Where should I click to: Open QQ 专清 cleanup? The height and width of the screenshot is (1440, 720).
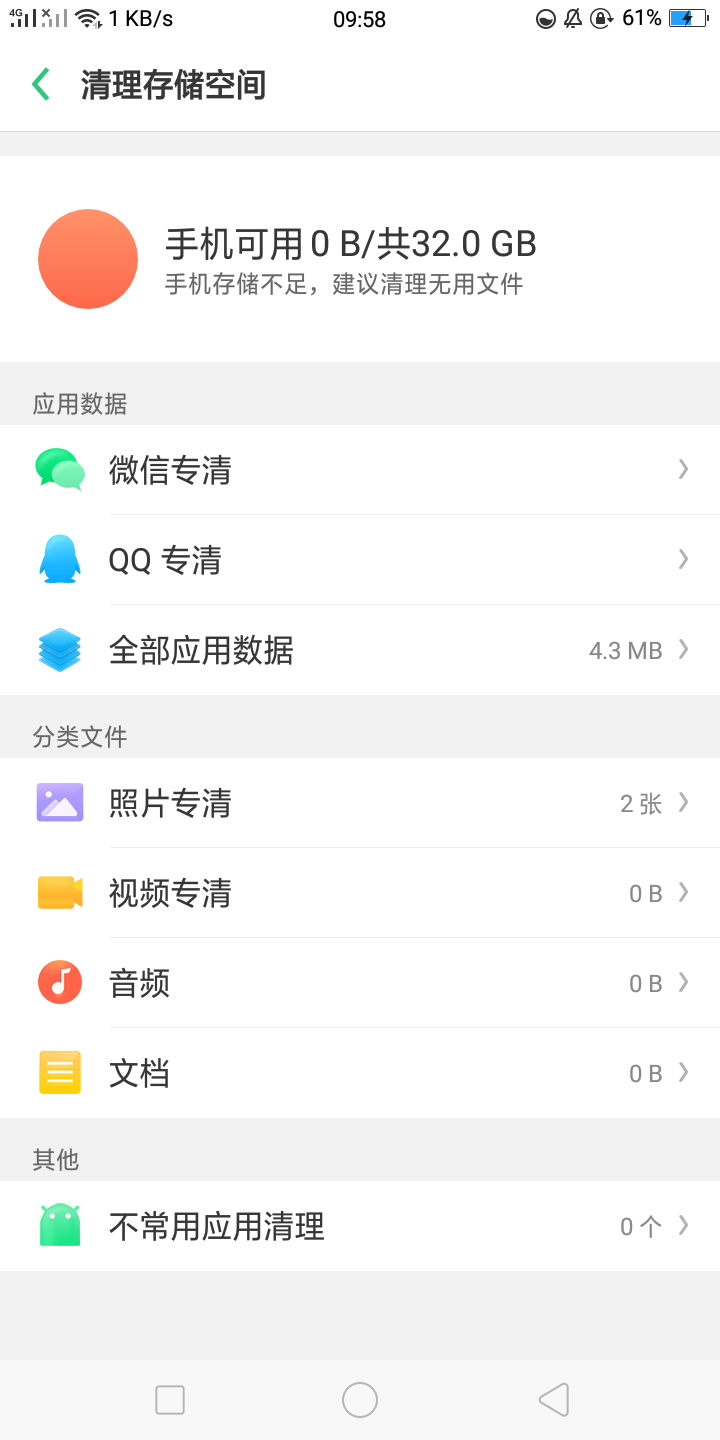(x=360, y=560)
